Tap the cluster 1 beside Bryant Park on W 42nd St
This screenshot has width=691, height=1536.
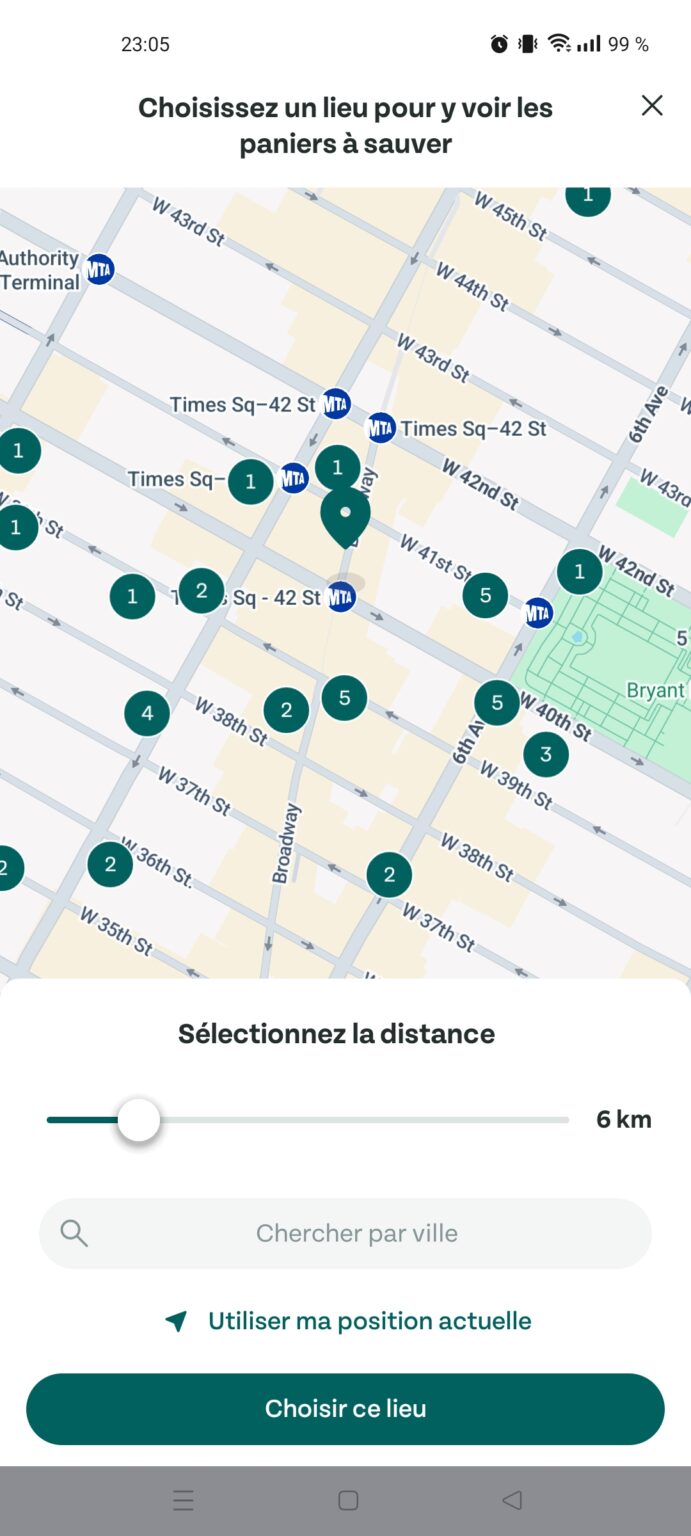[x=579, y=572]
